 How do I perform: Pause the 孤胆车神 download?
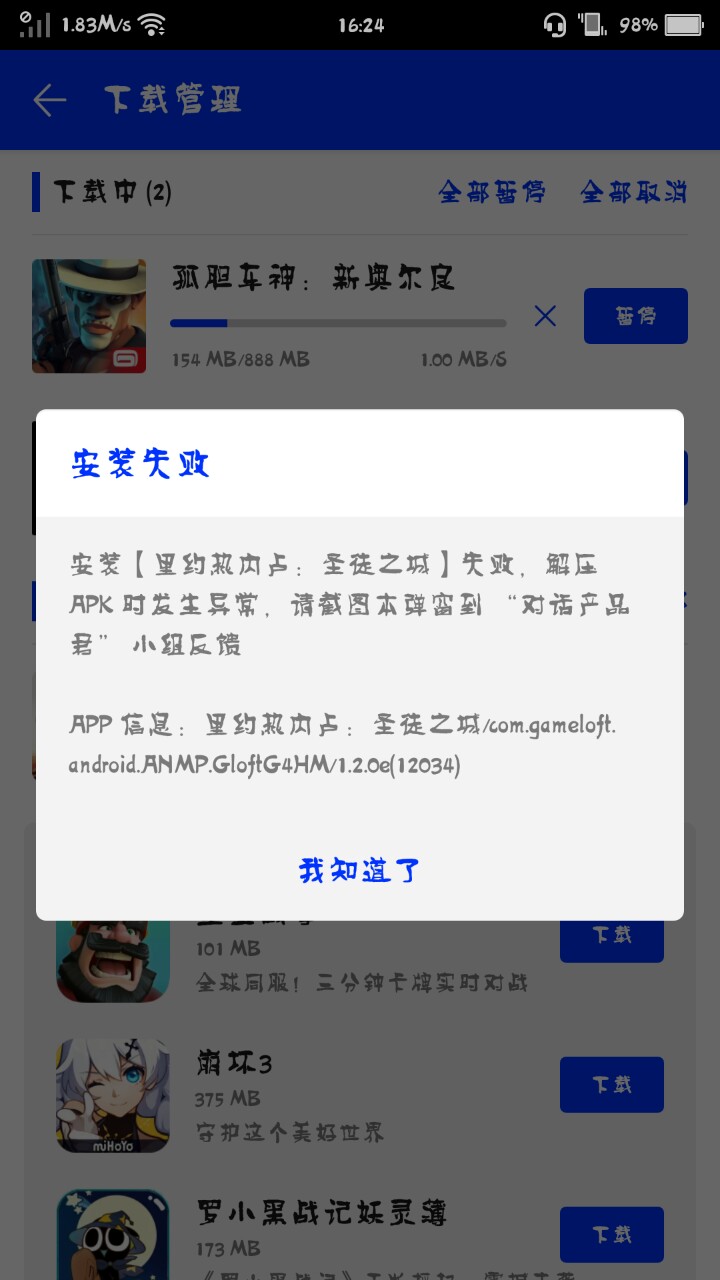pos(635,316)
